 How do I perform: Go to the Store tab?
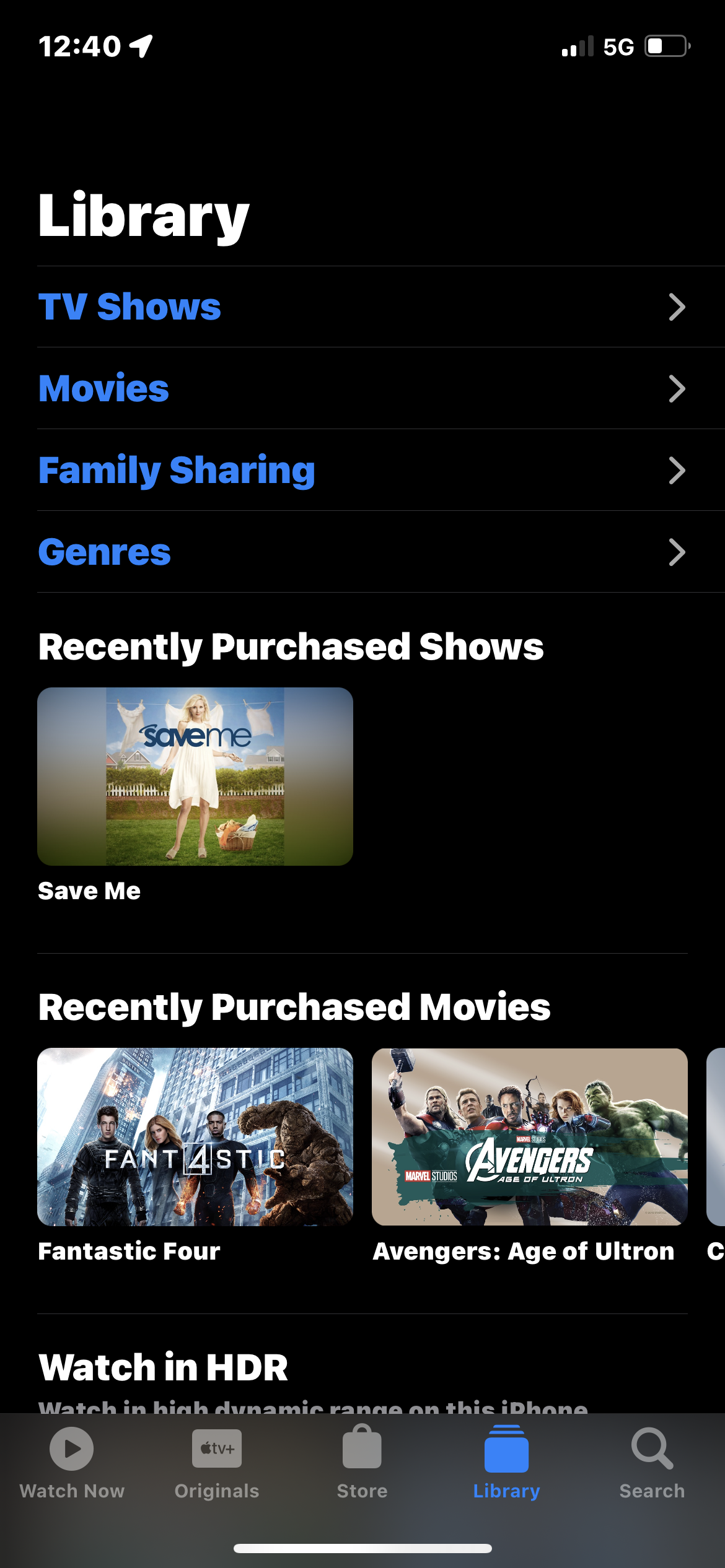362,1463
